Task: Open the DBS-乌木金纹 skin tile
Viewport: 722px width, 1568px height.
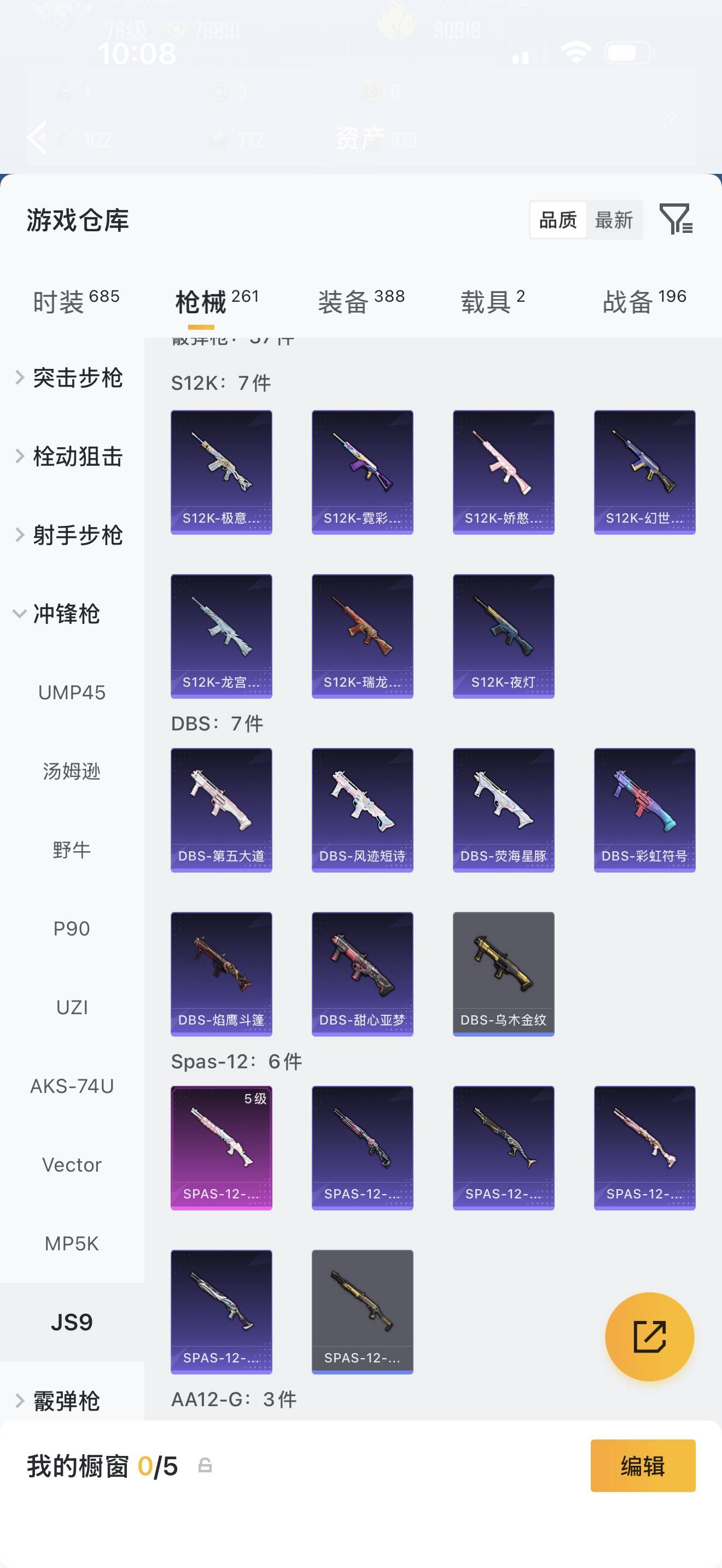Action: (503, 973)
